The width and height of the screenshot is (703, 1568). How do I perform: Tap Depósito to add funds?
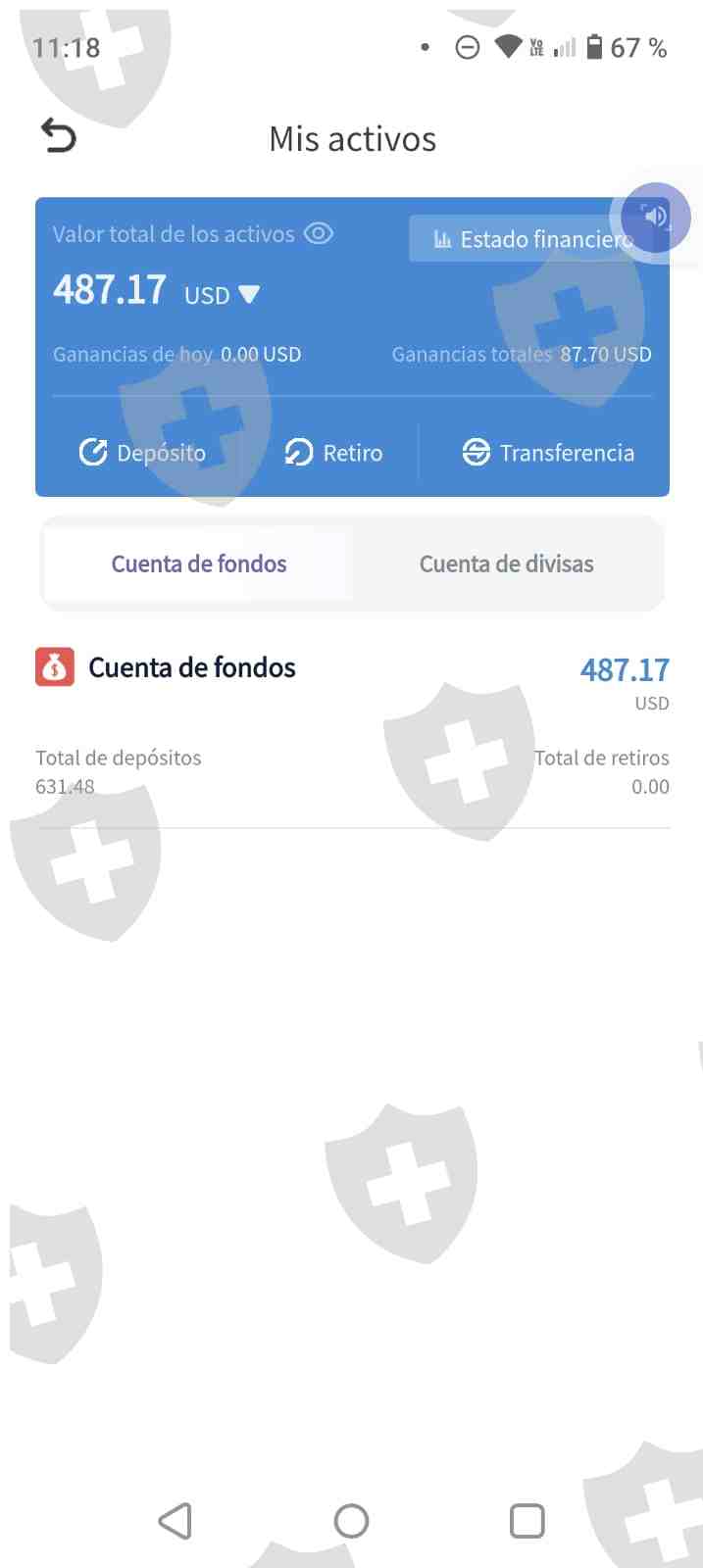[x=142, y=453]
